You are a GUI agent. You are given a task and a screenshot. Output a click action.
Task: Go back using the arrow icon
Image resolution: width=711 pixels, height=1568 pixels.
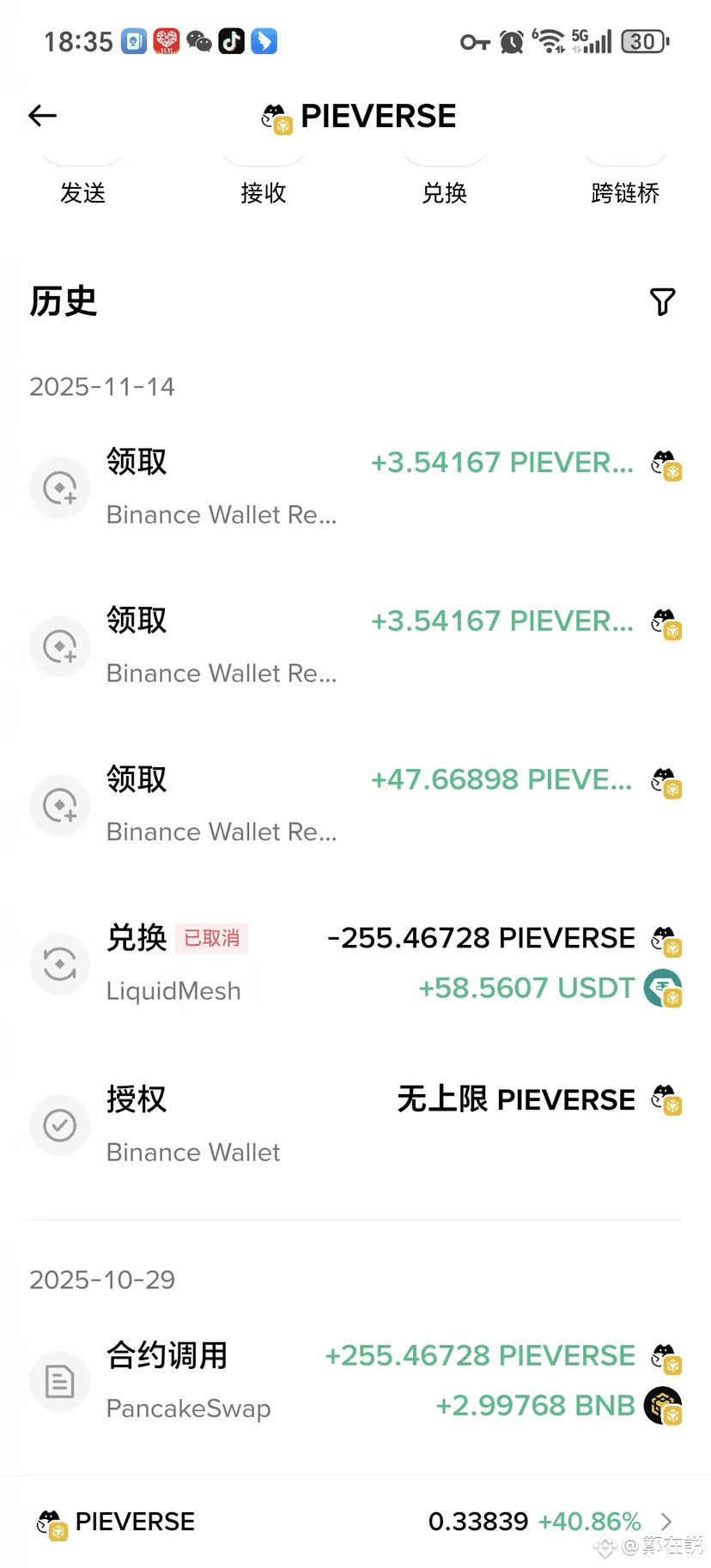point(42,116)
